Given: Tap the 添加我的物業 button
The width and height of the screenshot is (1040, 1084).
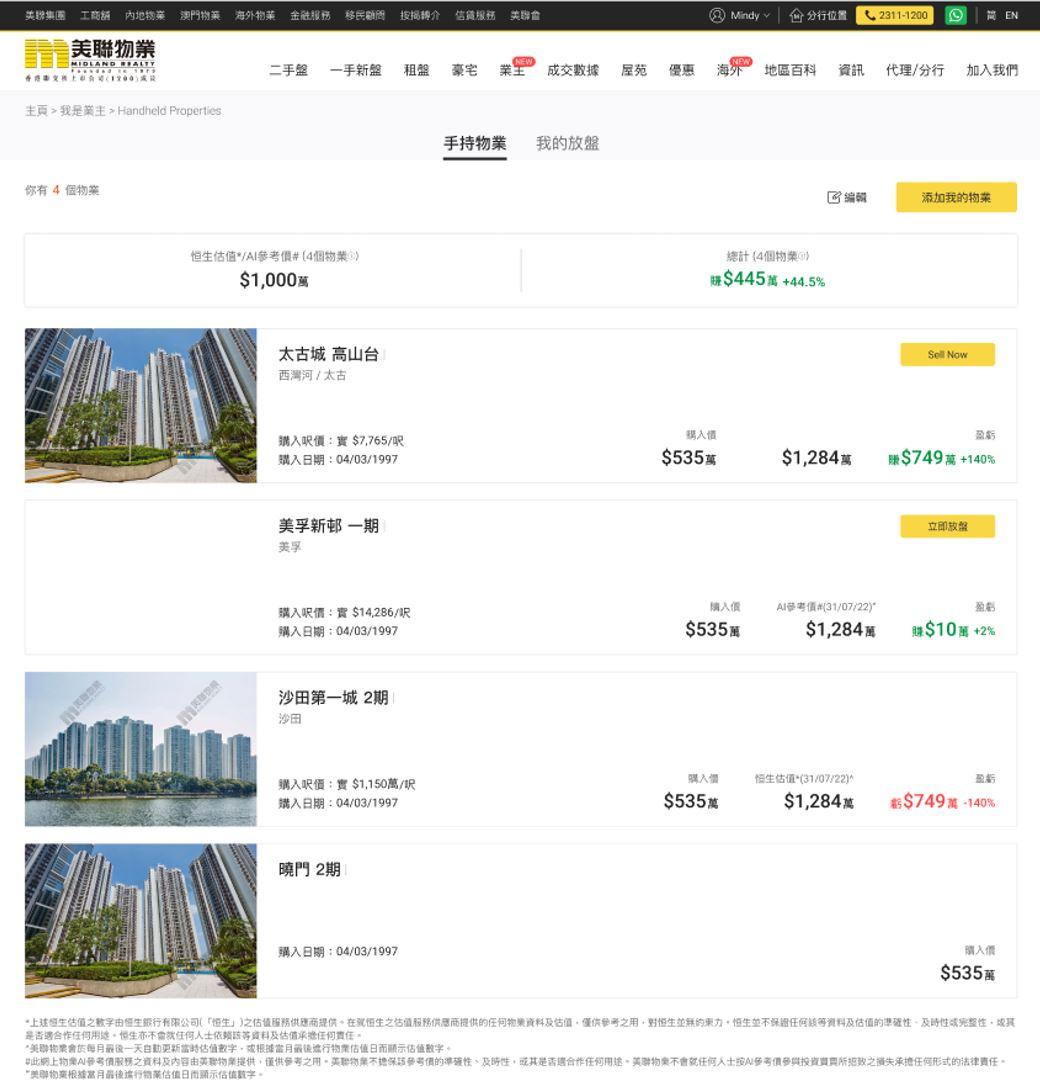Looking at the screenshot, I should [x=955, y=198].
